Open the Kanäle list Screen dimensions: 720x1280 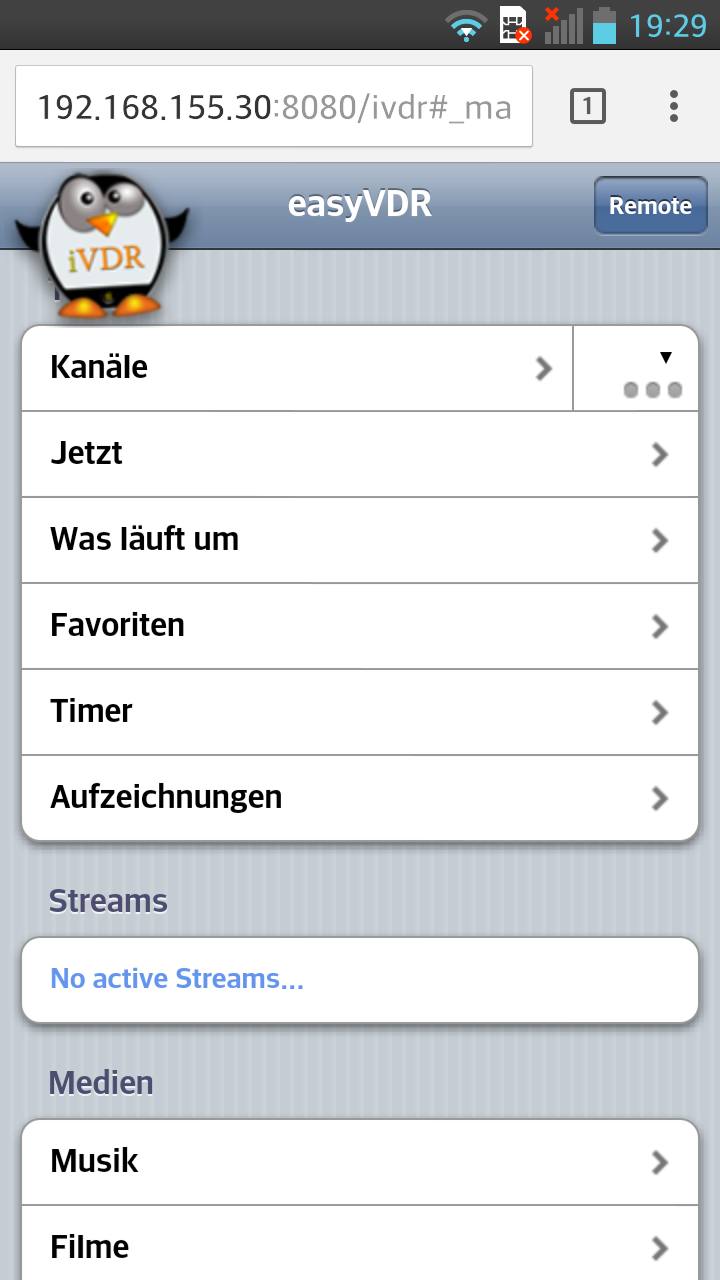296,368
